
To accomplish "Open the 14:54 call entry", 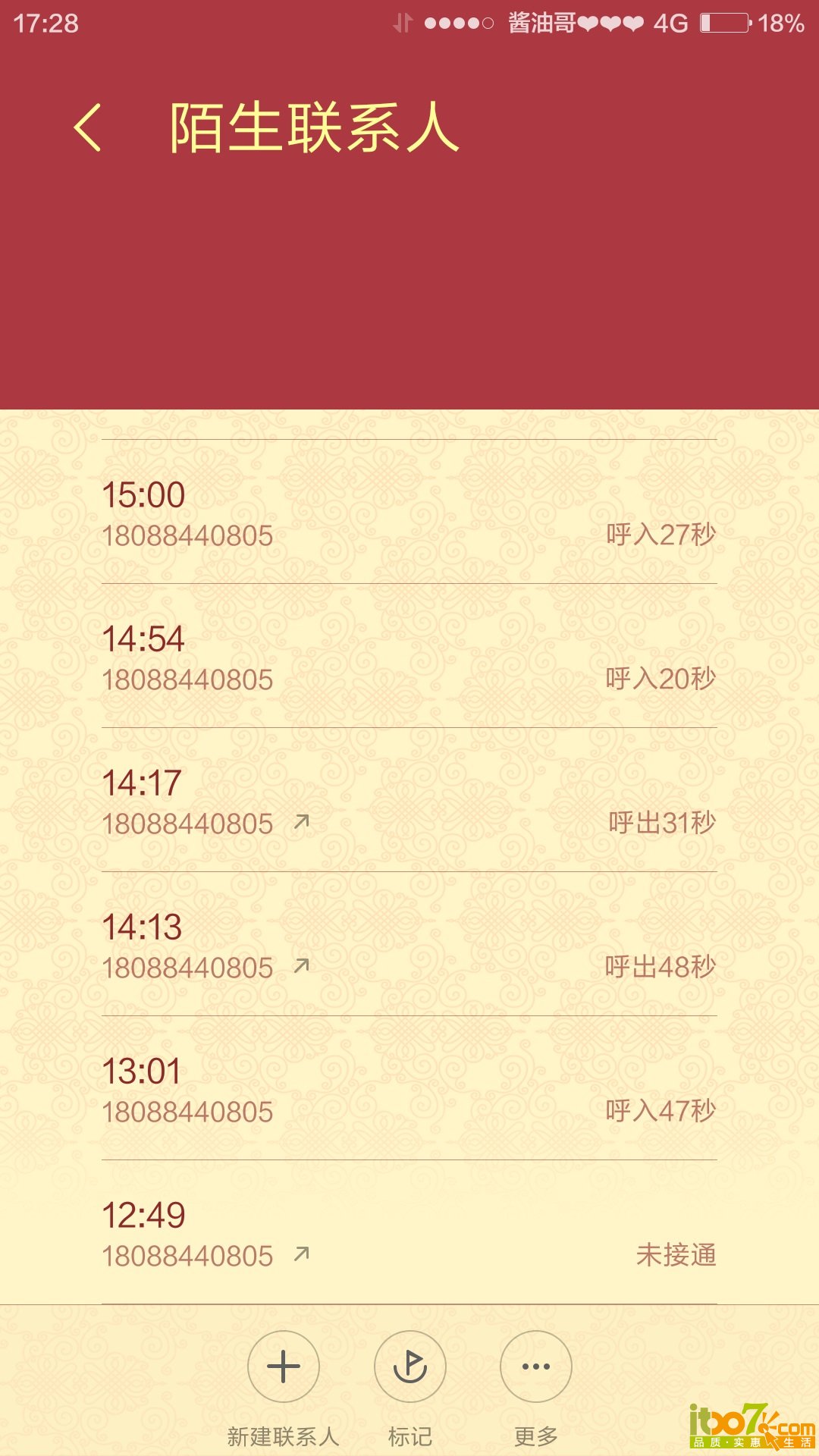I will coord(409,657).
